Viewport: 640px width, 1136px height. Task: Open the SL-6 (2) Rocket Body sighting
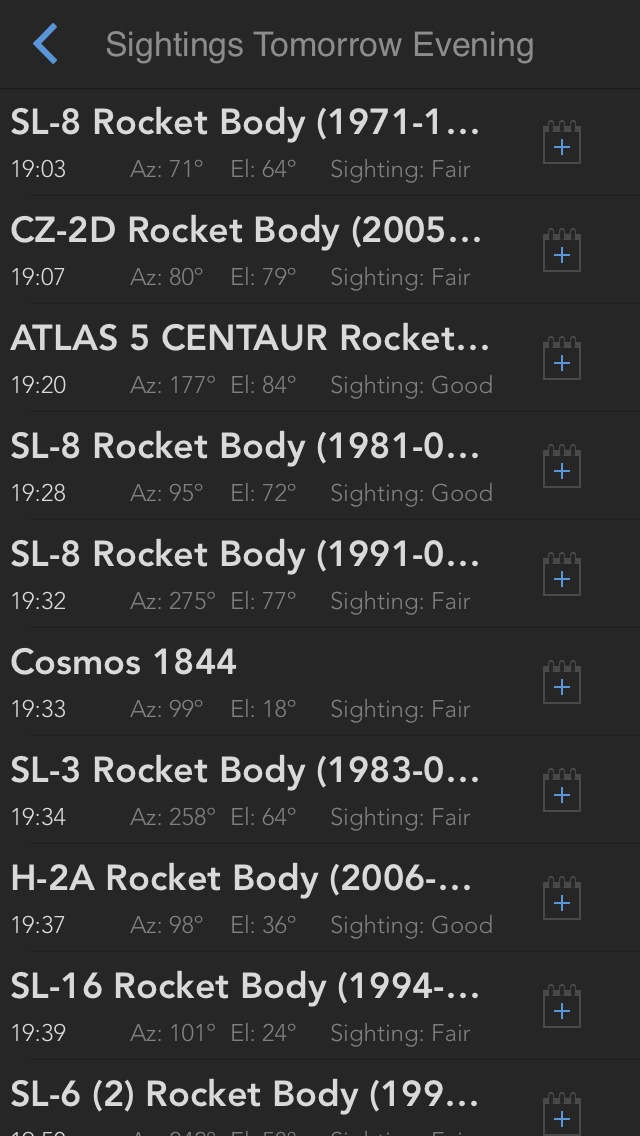tap(245, 1100)
